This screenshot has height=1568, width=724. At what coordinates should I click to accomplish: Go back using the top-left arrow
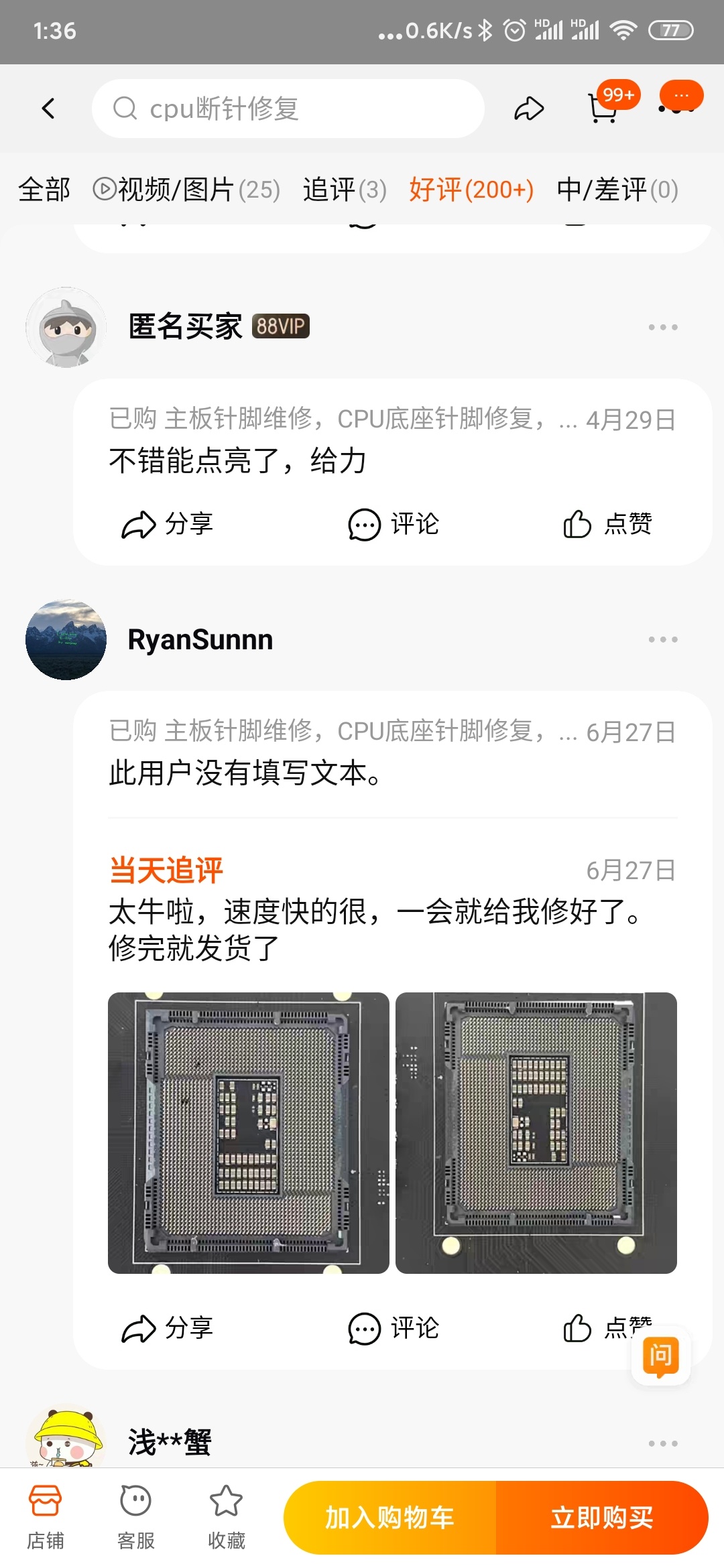pos(48,108)
